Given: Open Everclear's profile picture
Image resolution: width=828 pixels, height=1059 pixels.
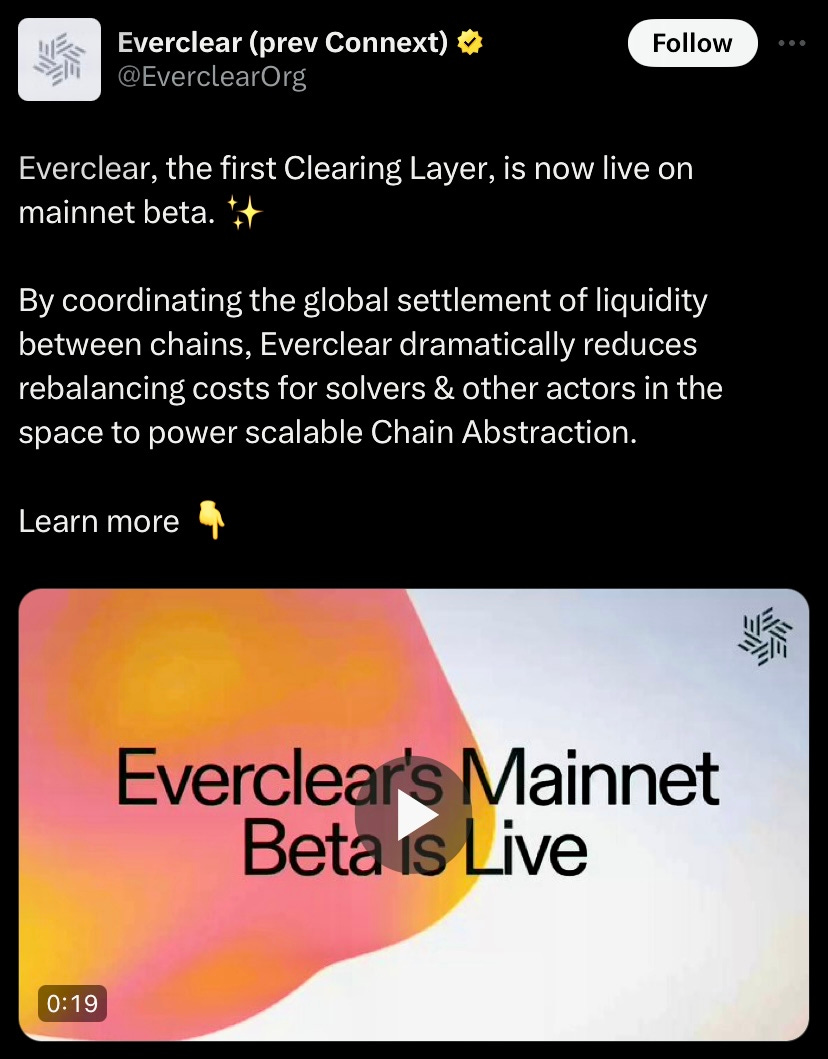Looking at the screenshot, I should [59, 59].
